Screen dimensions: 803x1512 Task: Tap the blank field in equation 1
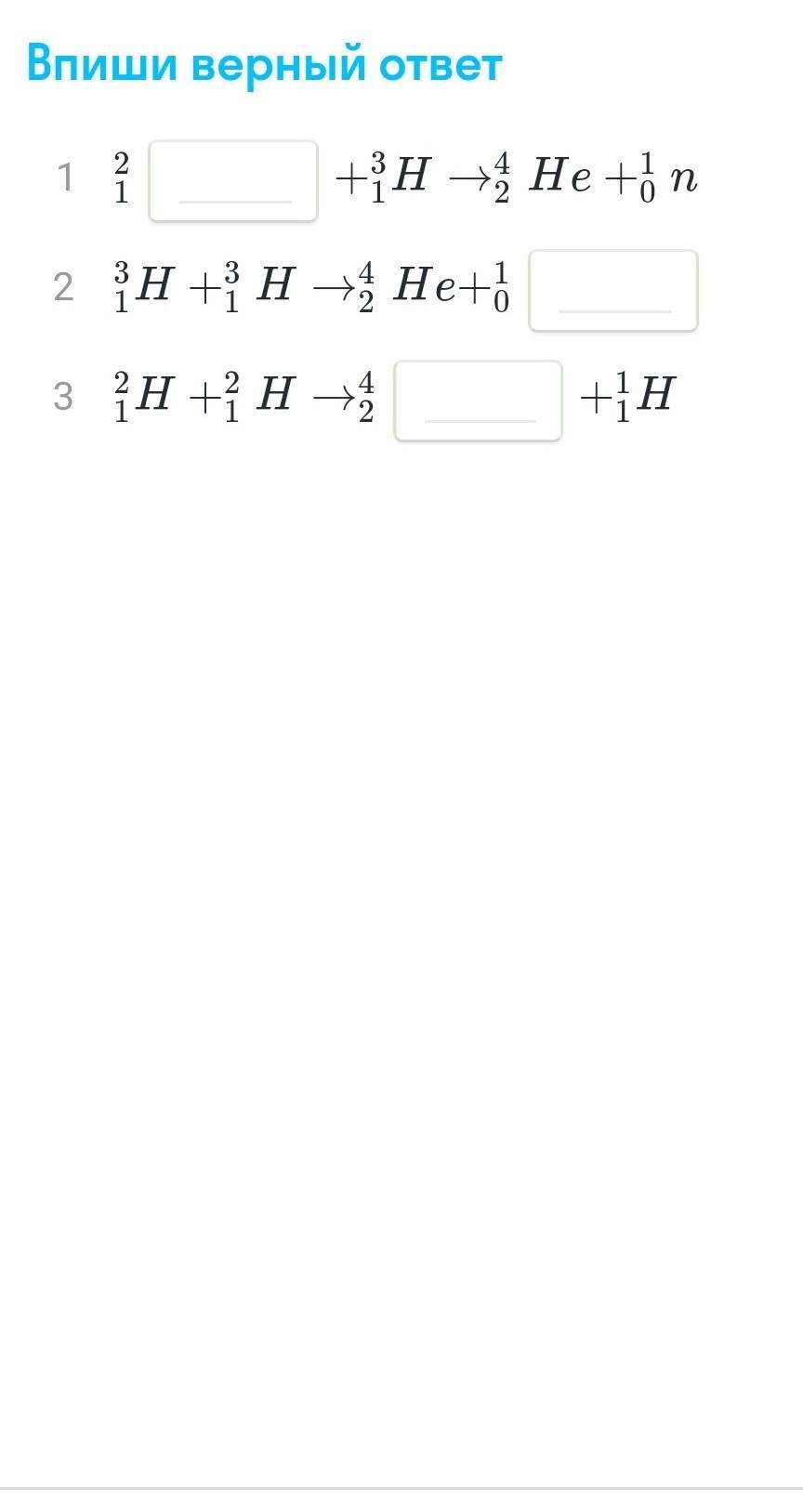click(x=233, y=181)
